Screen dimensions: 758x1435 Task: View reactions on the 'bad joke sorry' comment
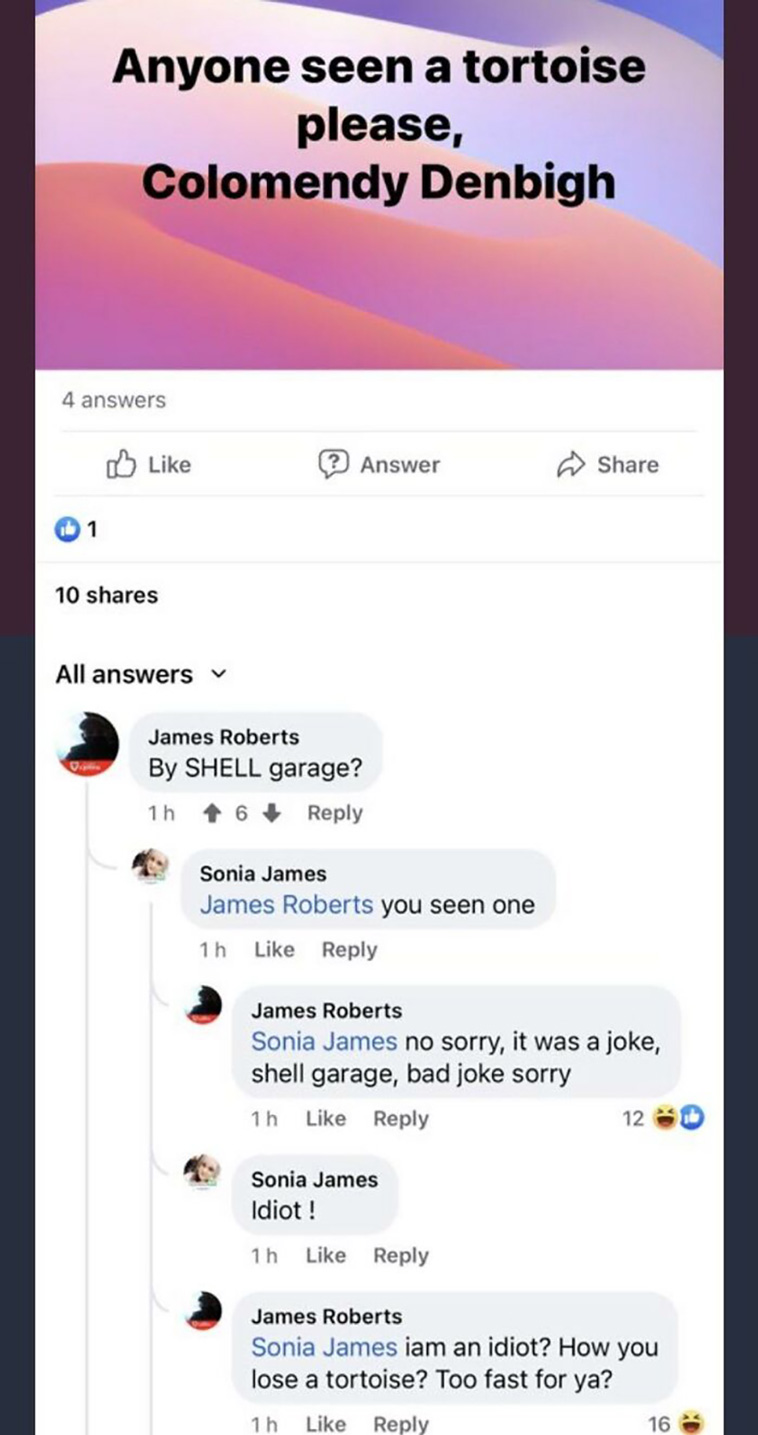click(663, 1118)
